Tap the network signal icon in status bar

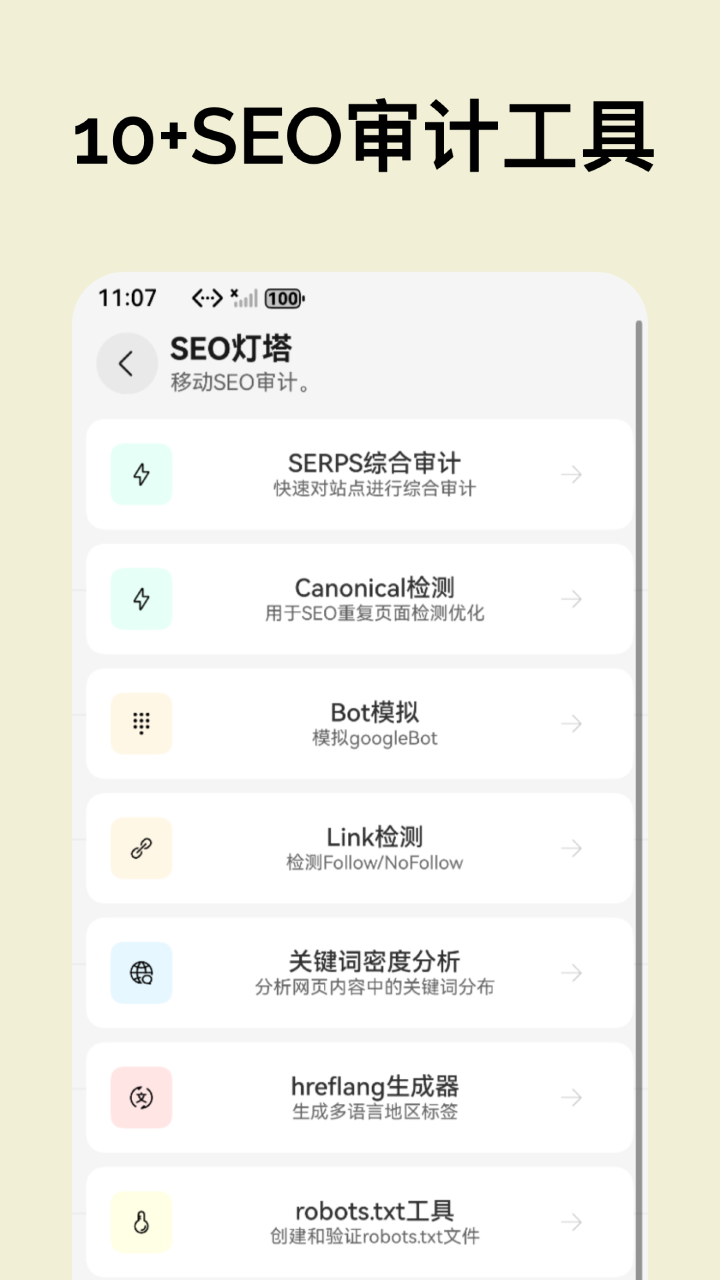(245, 298)
